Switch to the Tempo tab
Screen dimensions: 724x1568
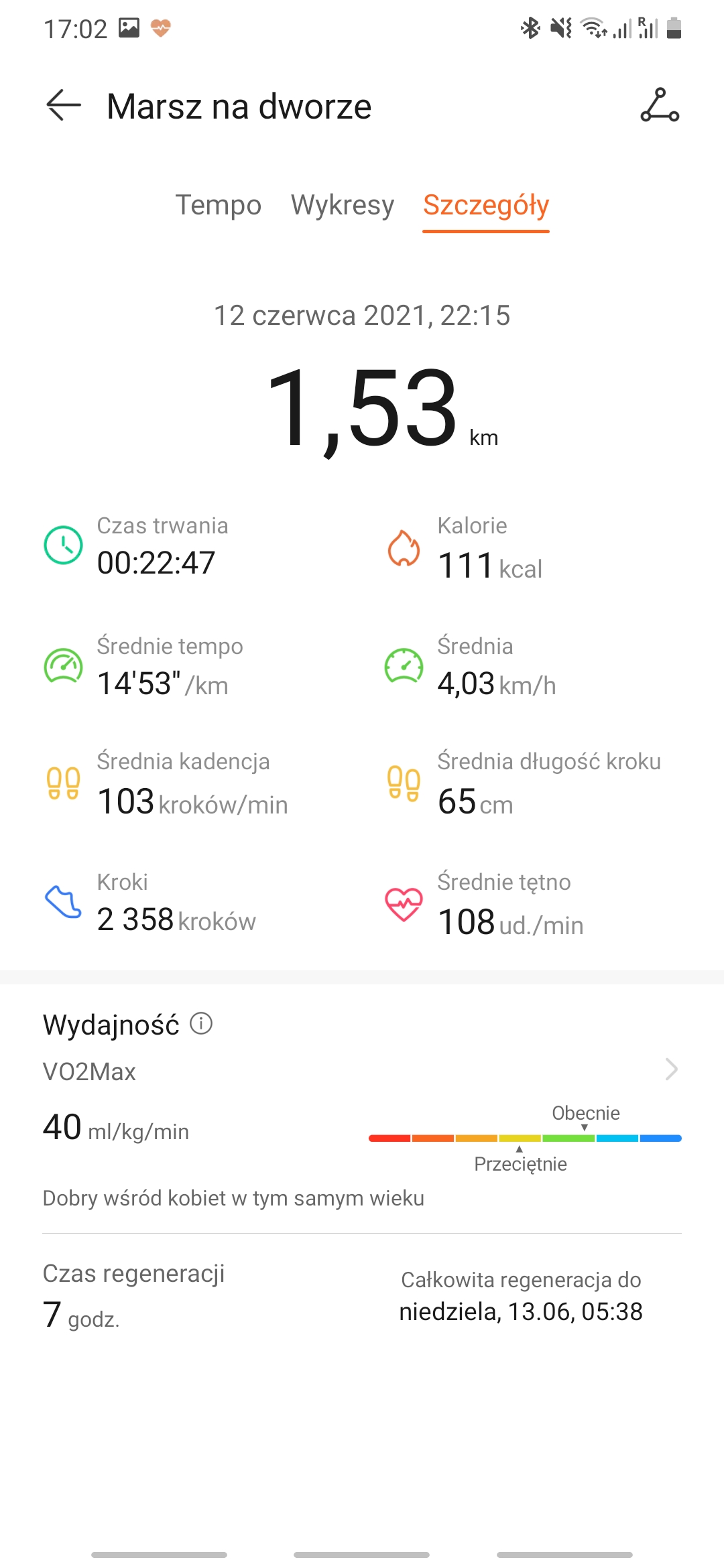pos(218,205)
